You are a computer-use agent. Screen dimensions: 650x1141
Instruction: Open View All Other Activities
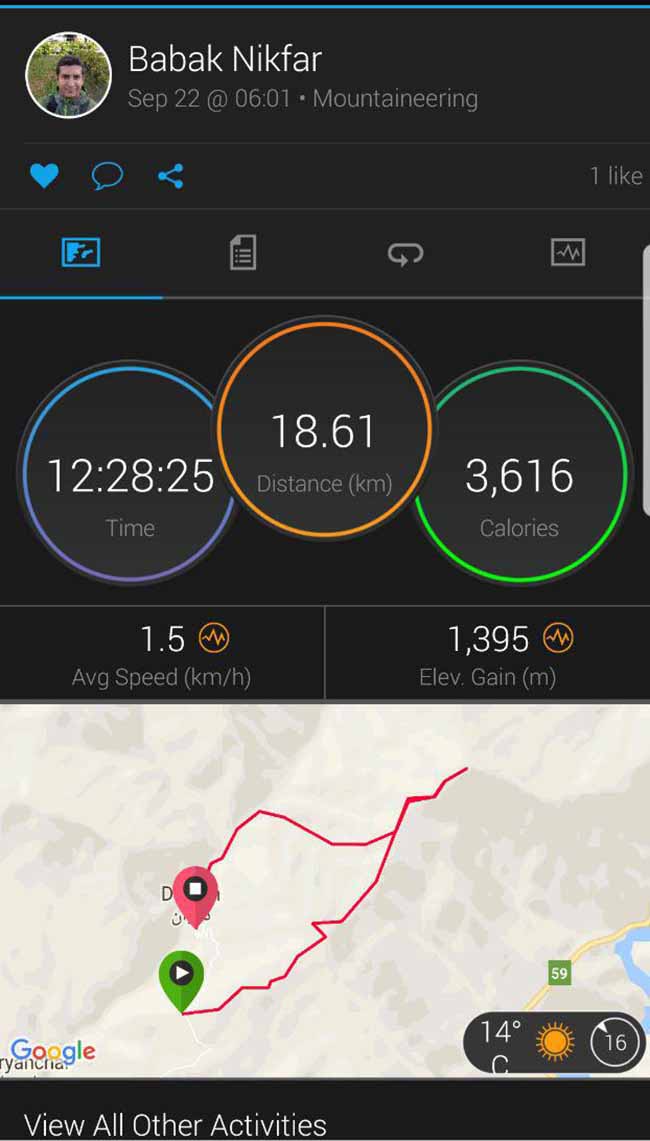pos(175,1123)
